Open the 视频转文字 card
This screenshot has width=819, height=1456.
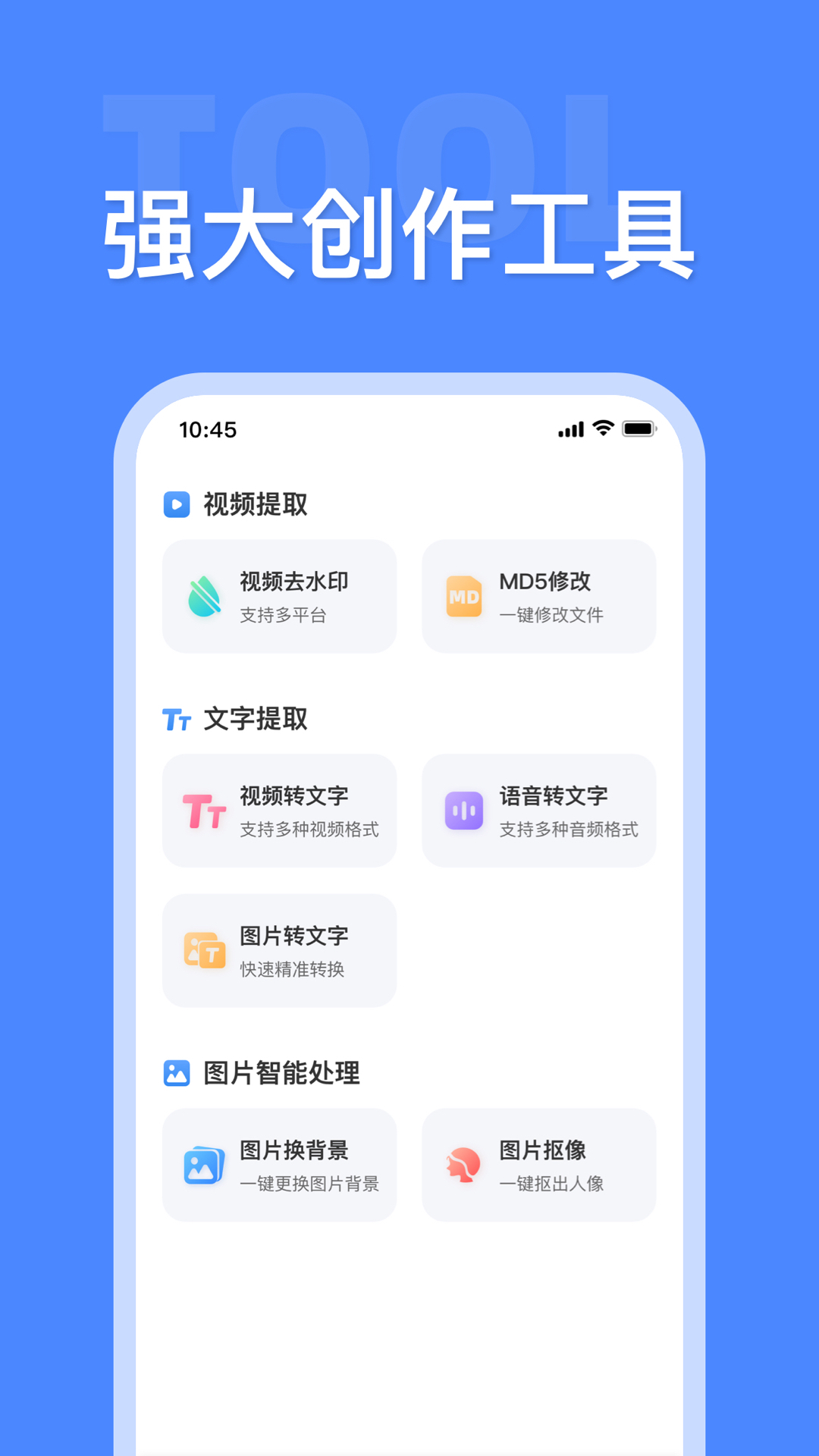click(278, 811)
